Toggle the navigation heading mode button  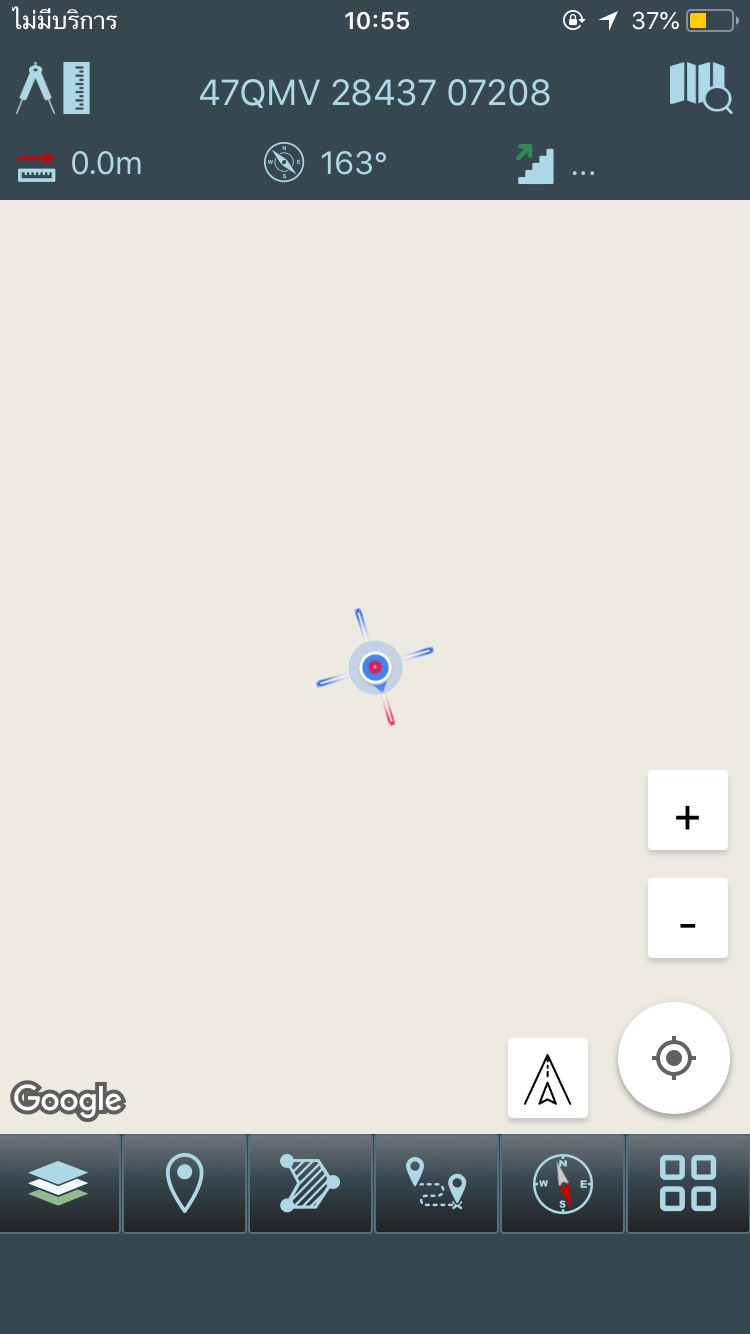pyautogui.click(x=548, y=1078)
